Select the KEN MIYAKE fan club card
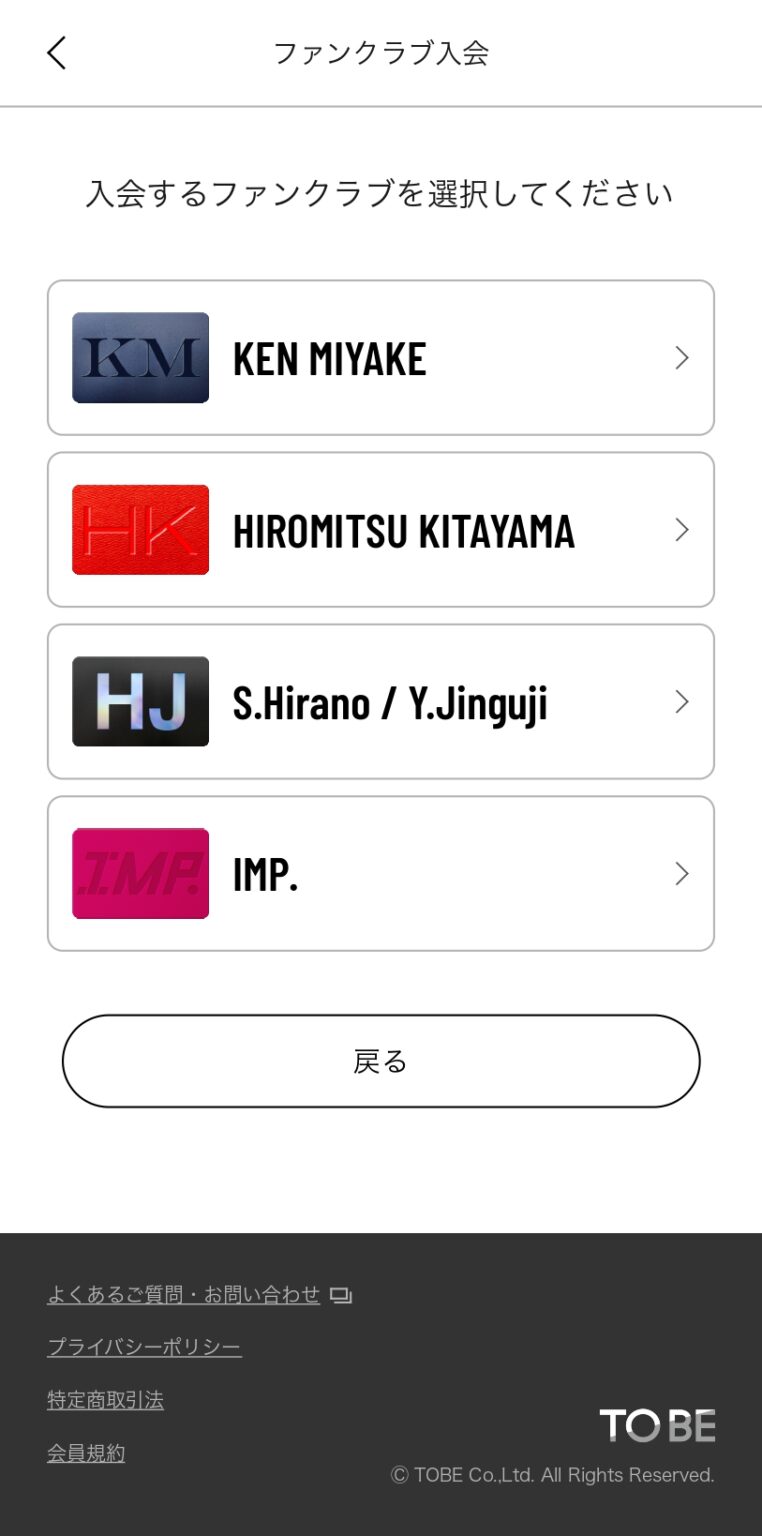This screenshot has width=762, height=1536. (x=380, y=357)
